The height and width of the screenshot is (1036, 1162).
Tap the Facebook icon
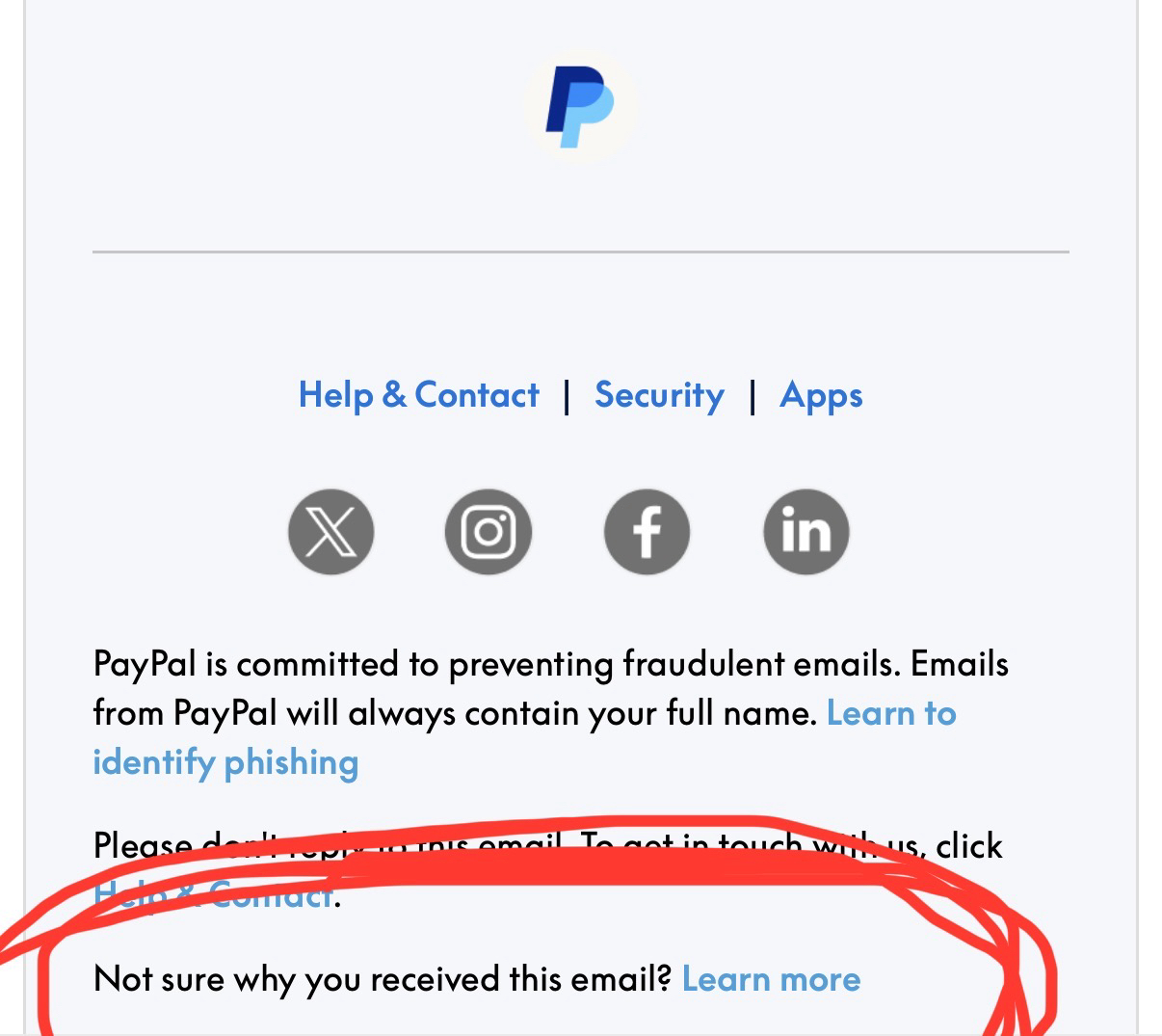pos(647,532)
